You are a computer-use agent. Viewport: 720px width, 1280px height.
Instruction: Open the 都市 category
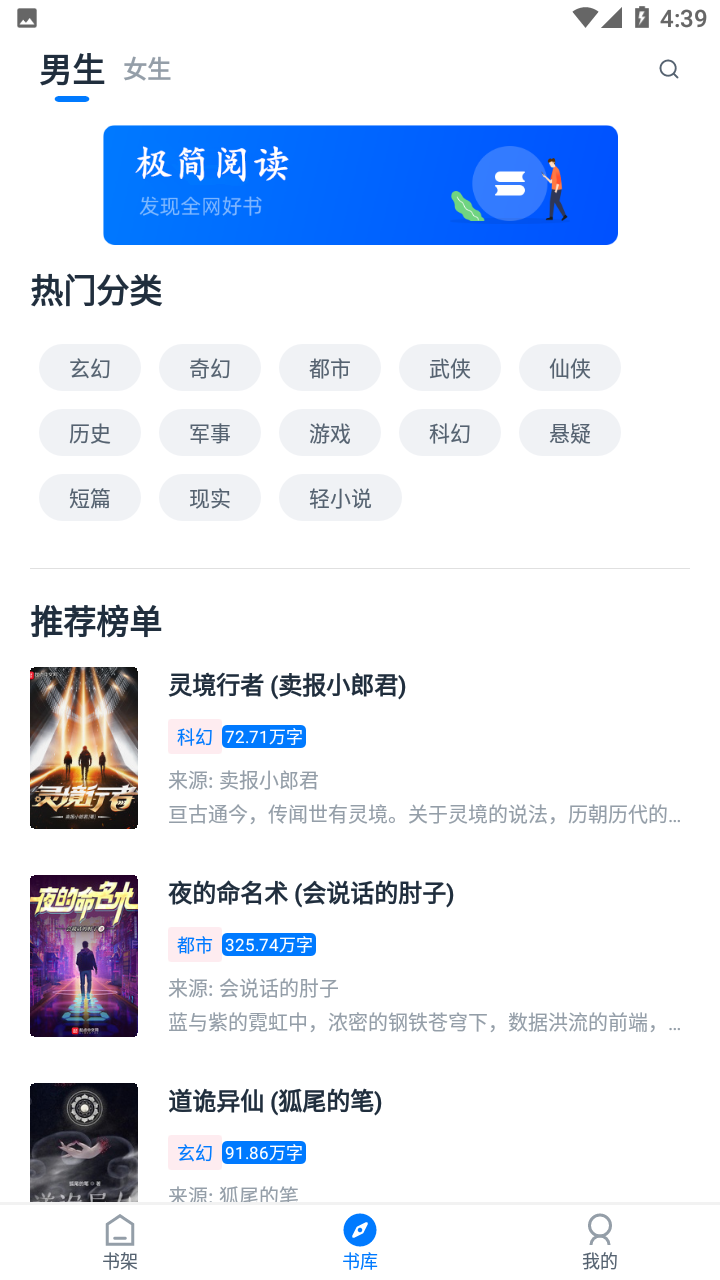tap(329, 367)
